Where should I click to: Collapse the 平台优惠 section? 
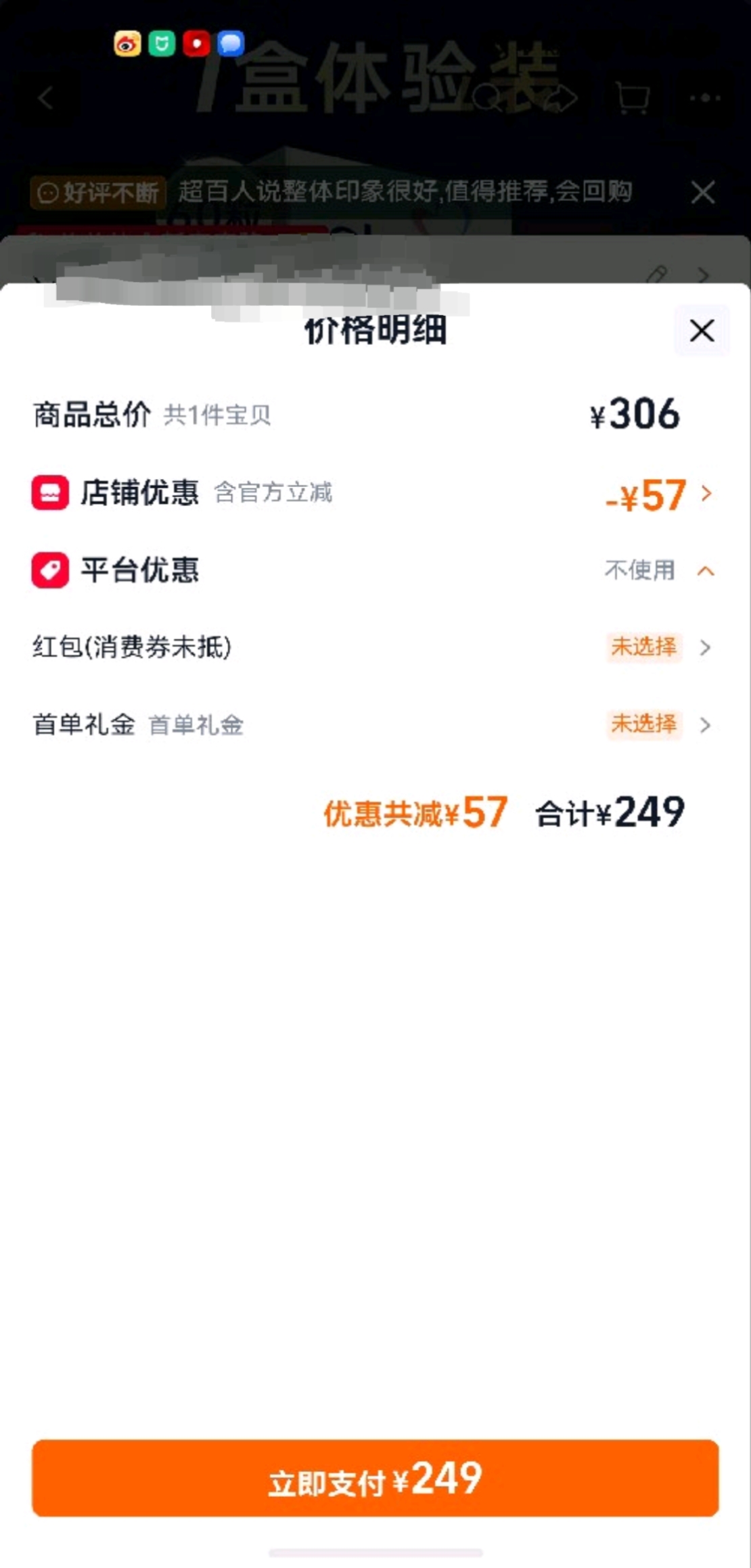706,571
